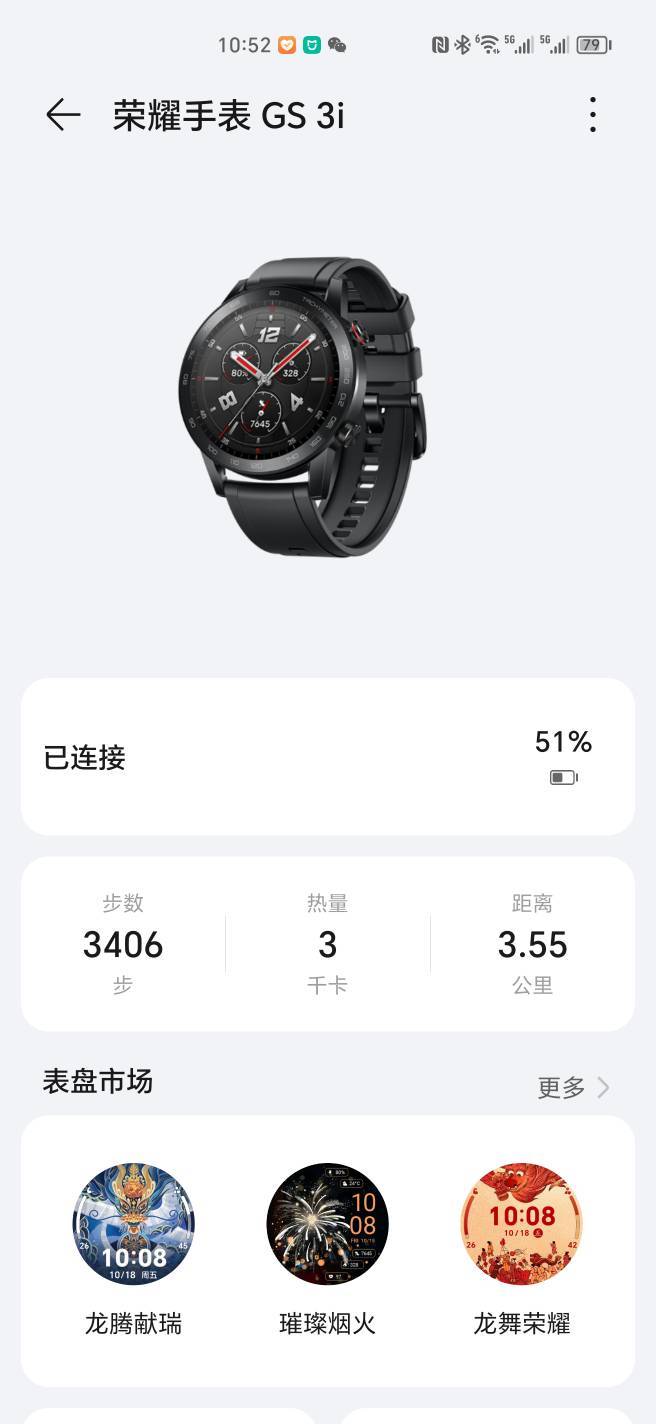Go back using the arrow

(x=63, y=116)
